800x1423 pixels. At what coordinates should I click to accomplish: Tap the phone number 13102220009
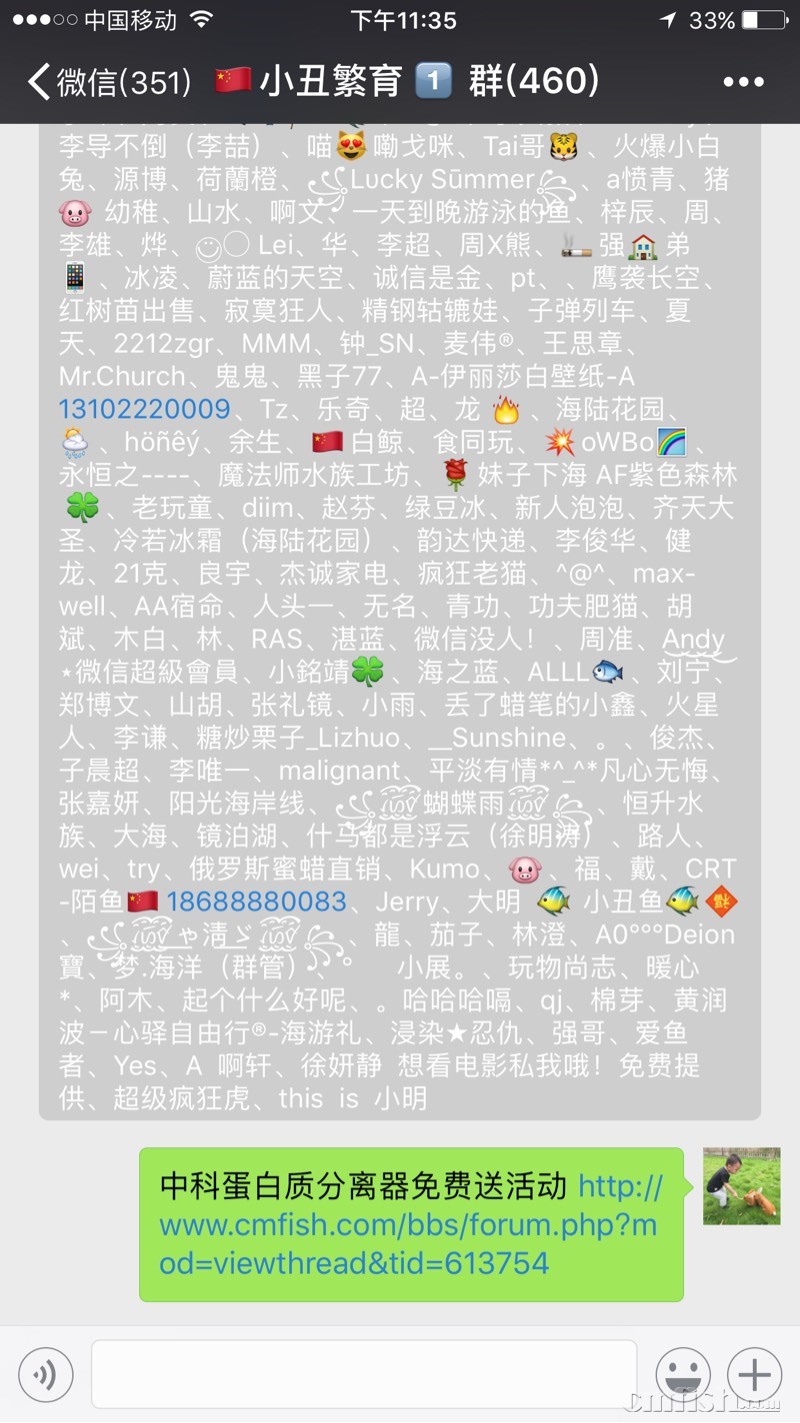pos(144,409)
